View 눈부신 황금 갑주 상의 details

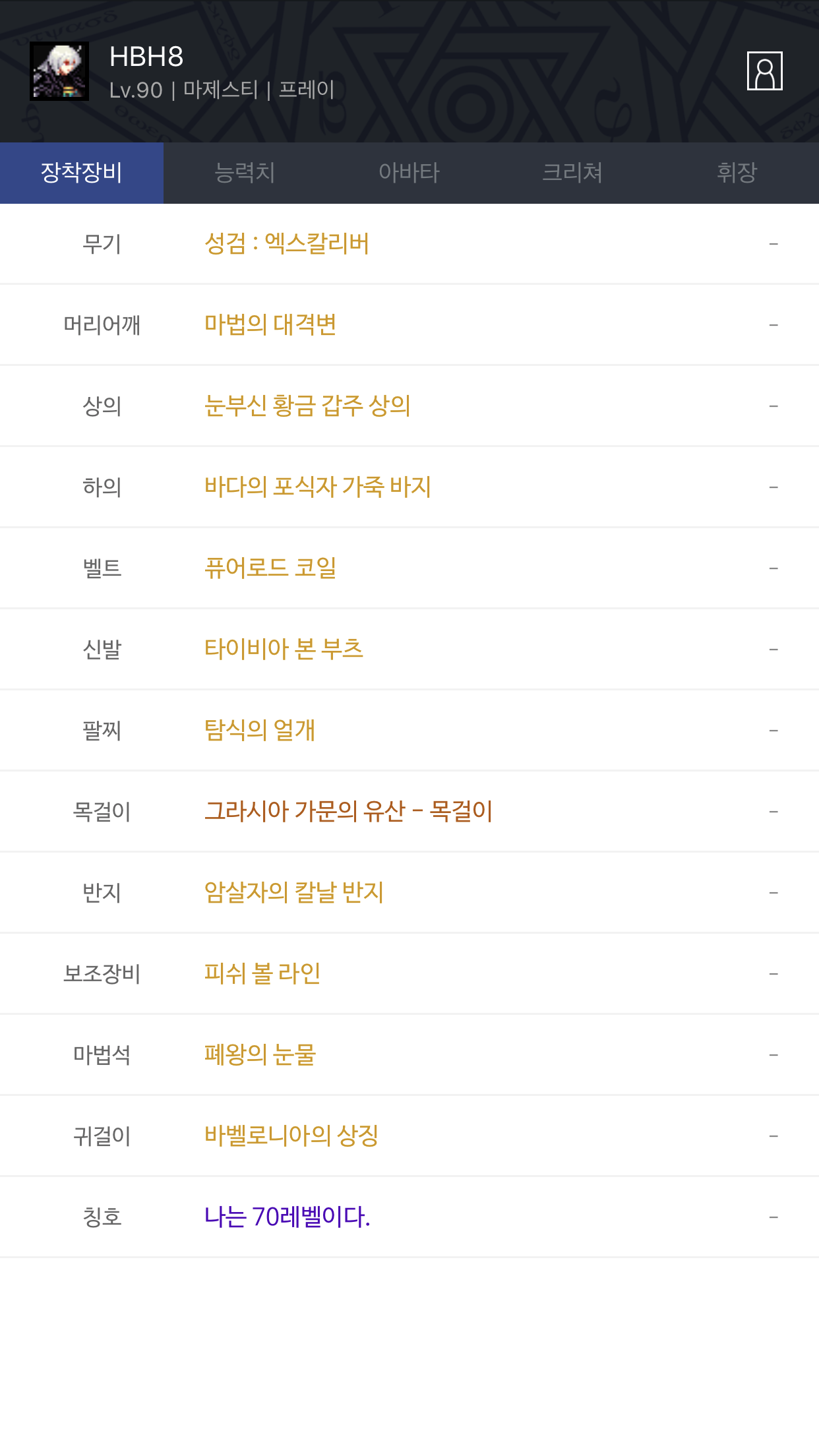(307, 406)
